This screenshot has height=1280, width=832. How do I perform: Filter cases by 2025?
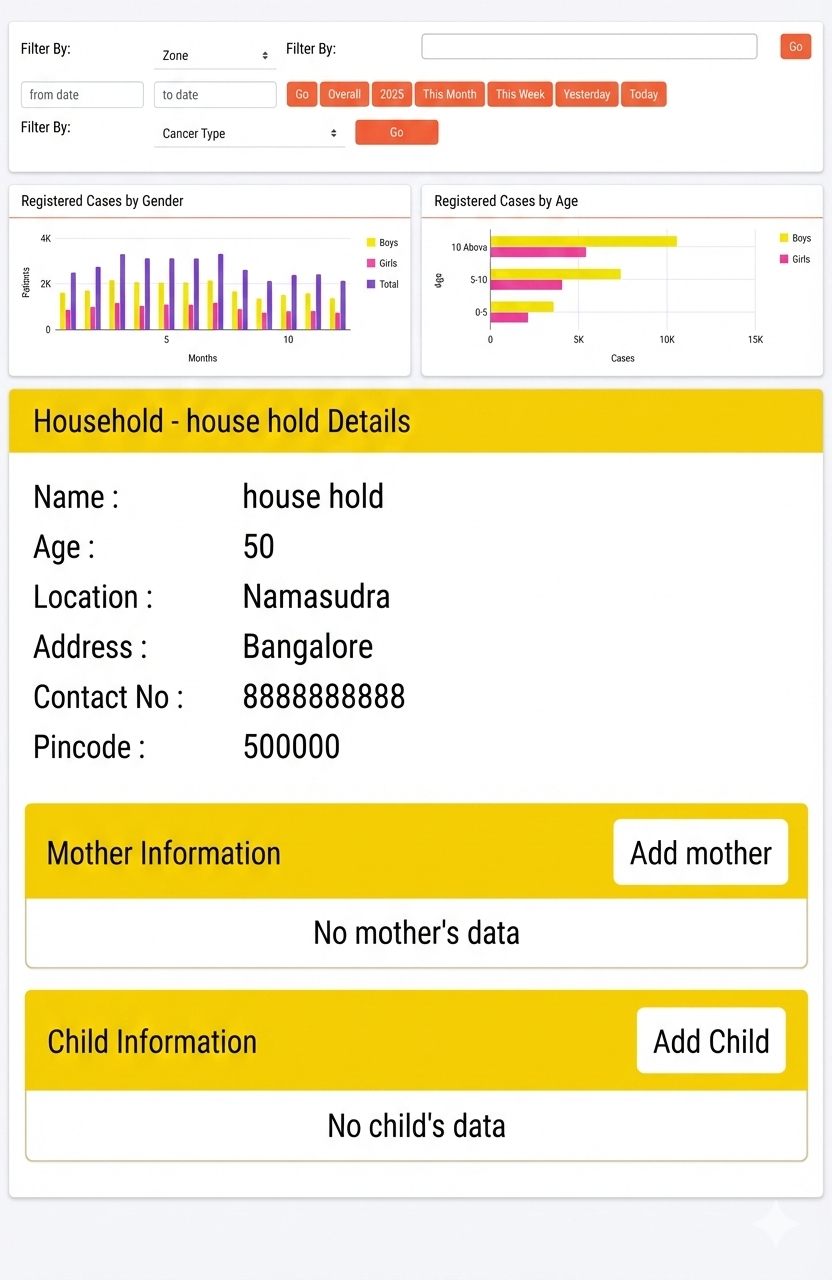tap(392, 95)
